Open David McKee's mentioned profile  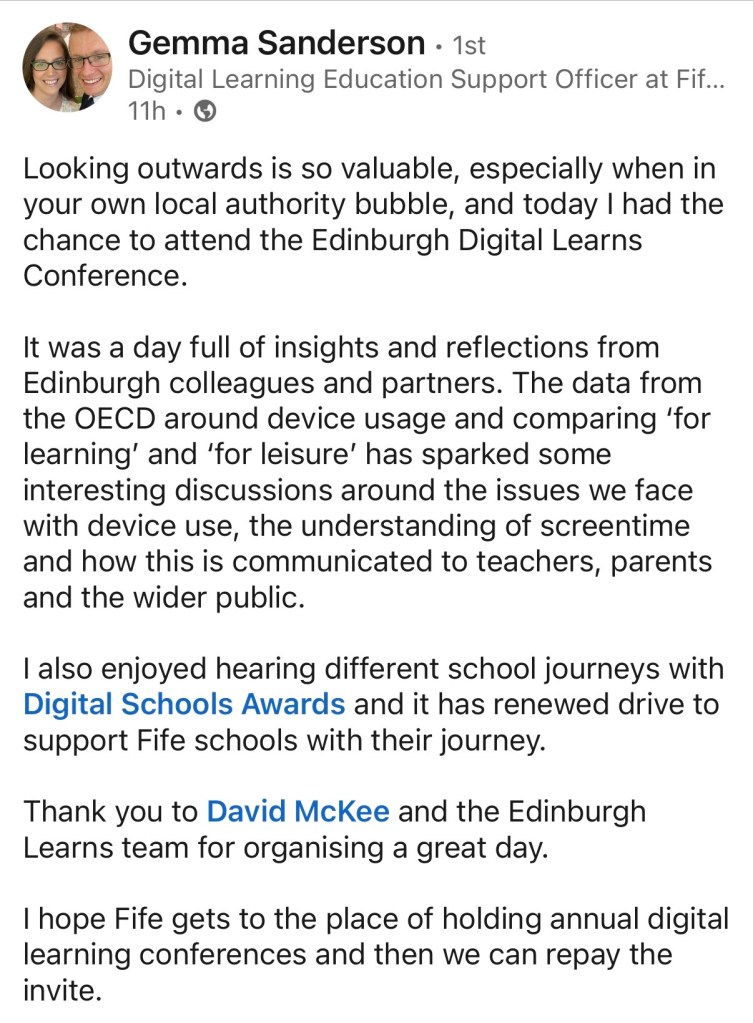coord(298,810)
